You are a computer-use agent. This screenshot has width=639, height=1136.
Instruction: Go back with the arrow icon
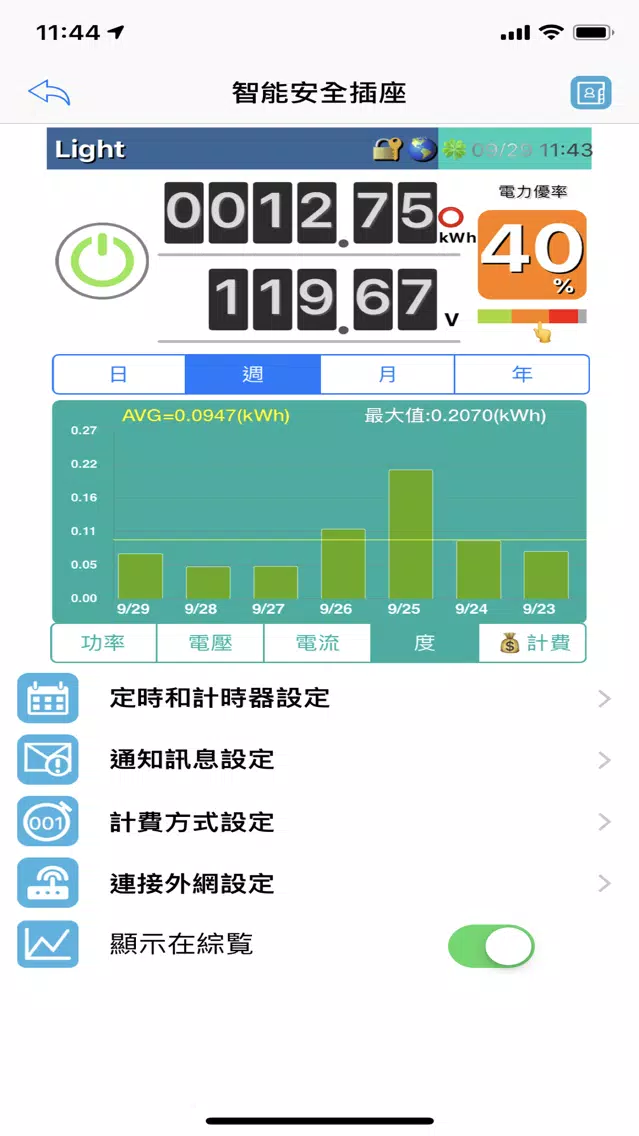(50, 93)
